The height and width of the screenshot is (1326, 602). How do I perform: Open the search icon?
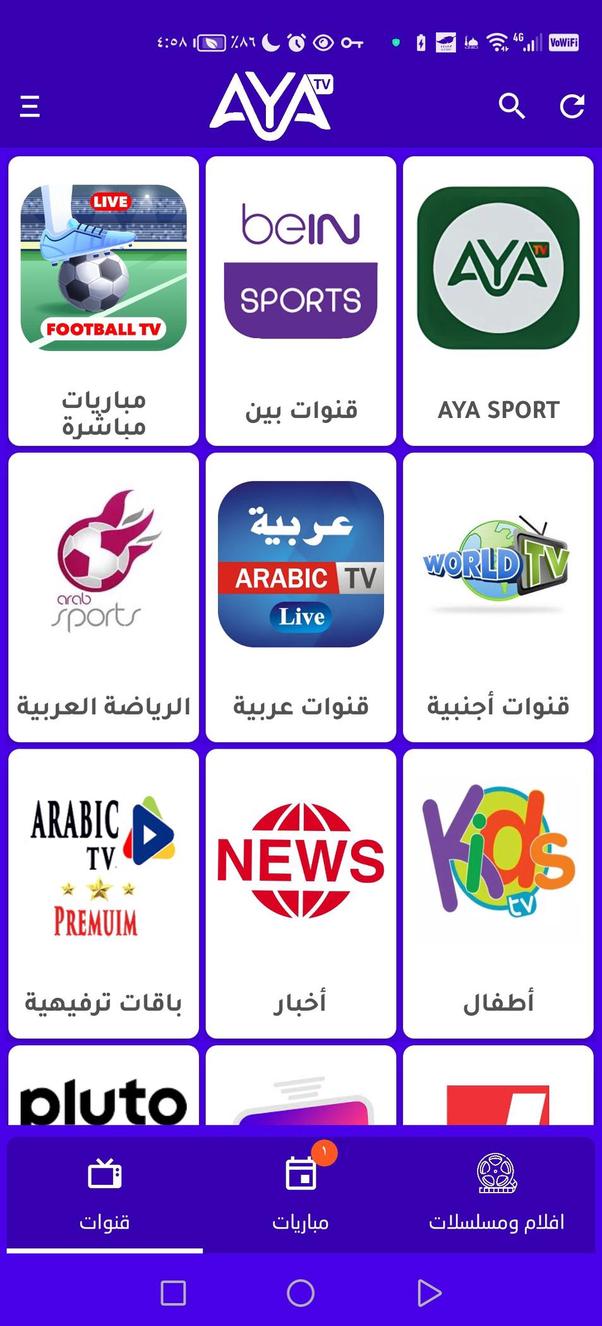tap(512, 106)
